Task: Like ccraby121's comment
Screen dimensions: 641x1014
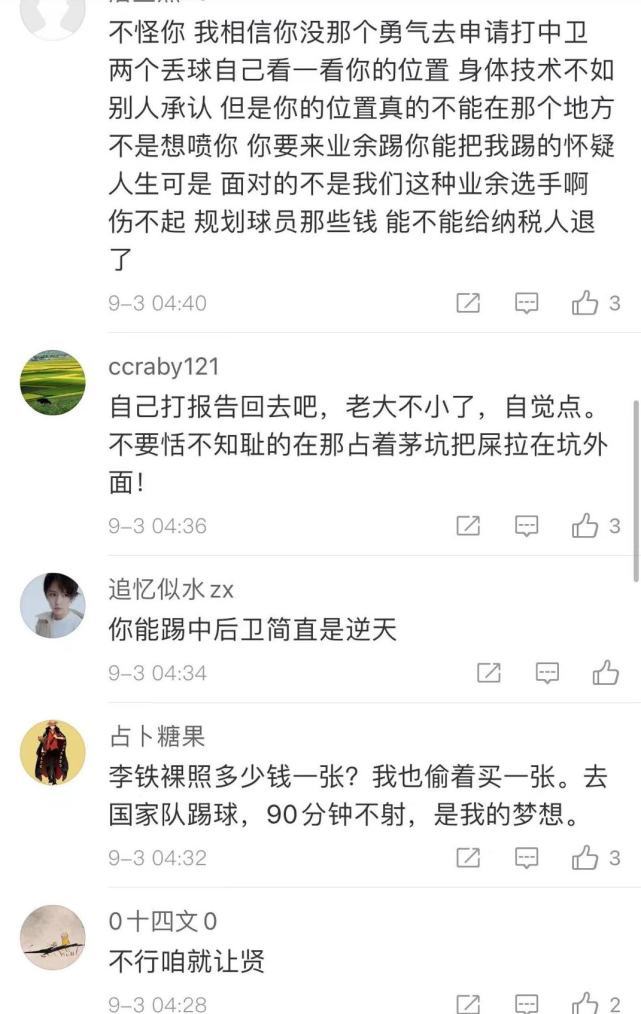Action: click(585, 525)
